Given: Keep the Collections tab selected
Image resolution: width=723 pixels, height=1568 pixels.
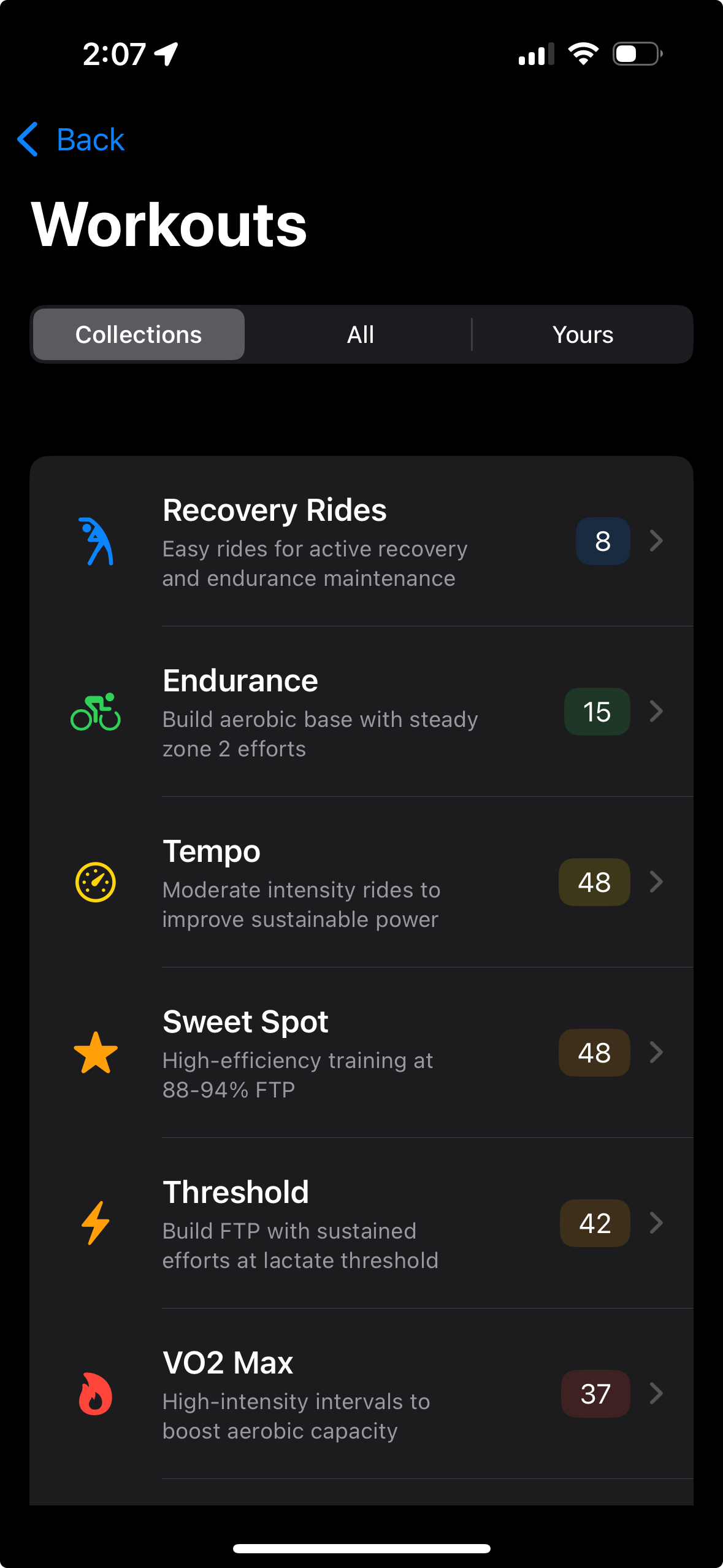Looking at the screenshot, I should click(x=138, y=334).
